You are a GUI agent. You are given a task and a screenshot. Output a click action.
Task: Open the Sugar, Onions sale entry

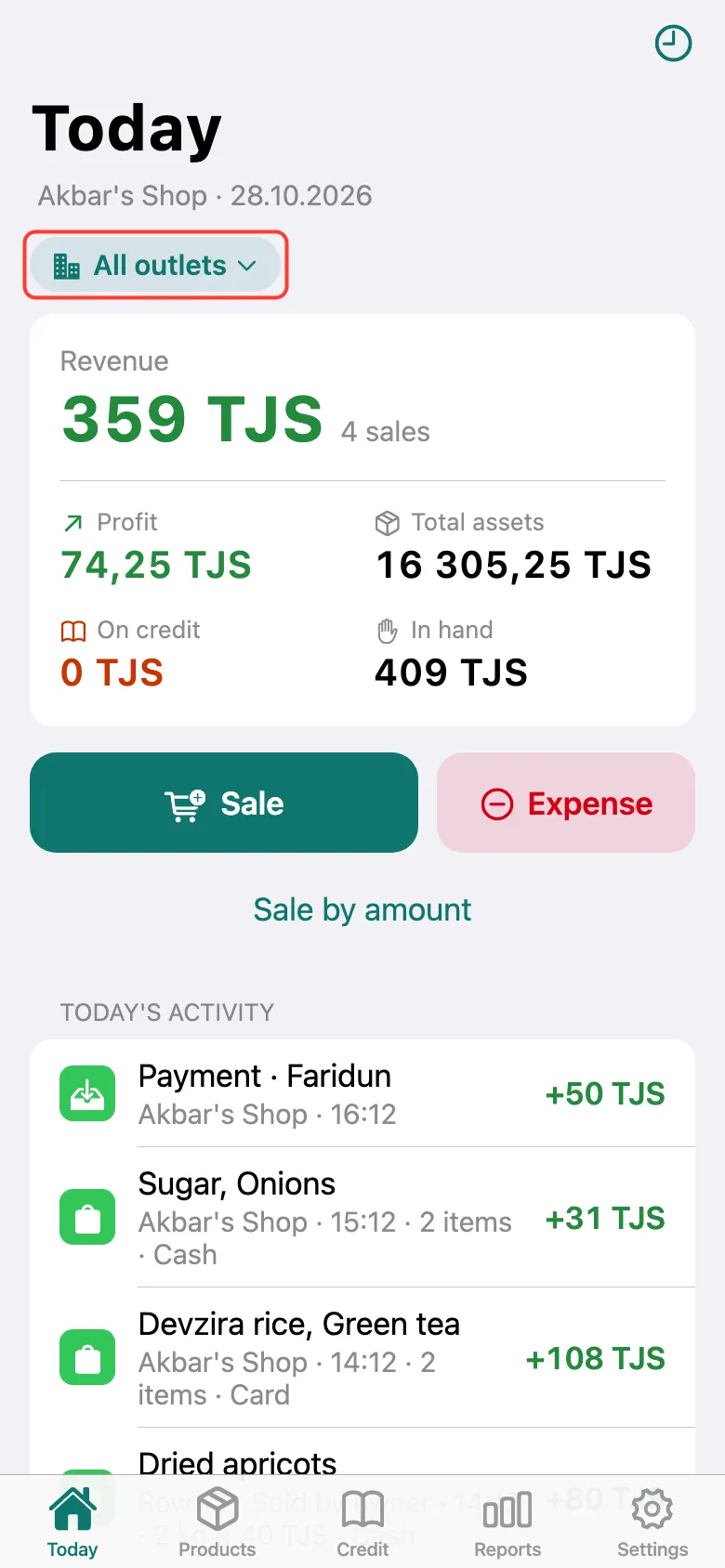362,1218
